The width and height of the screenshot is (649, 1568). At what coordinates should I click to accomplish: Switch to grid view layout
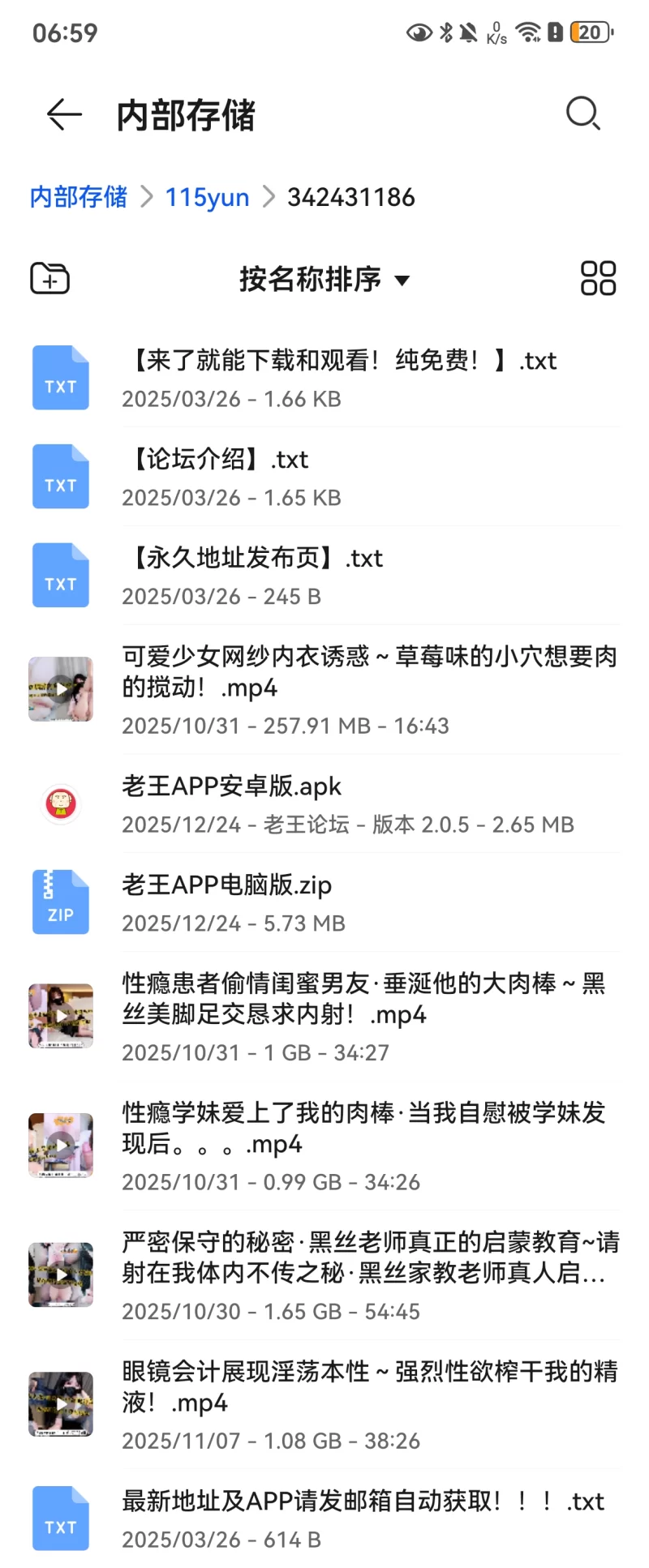[x=598, y=279]
